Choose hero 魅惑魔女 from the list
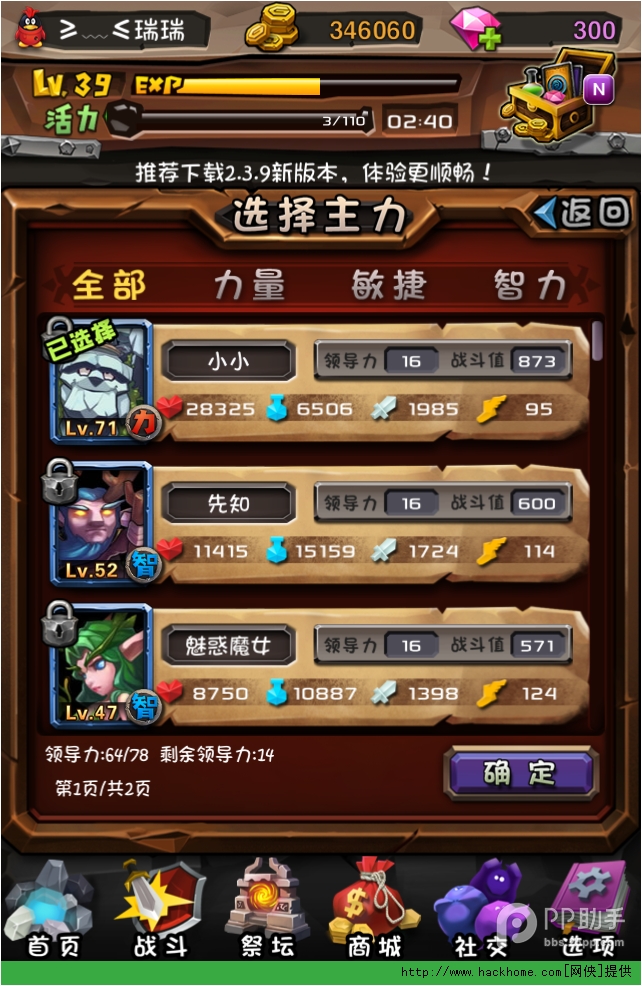Image resolution: width=642 pixels, height=986 pixels. (230, 645)
